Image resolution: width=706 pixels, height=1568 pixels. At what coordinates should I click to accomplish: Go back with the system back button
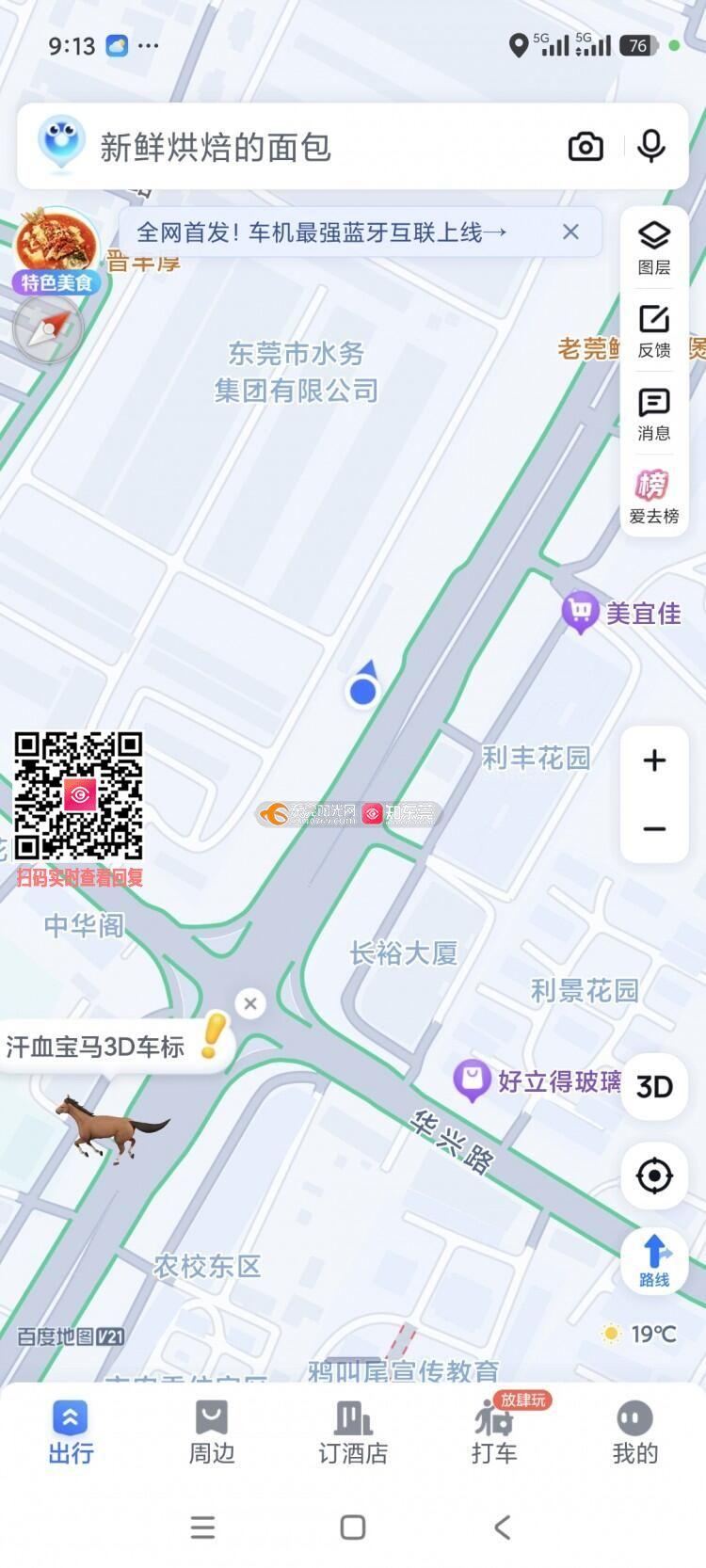pos(503,1527)
